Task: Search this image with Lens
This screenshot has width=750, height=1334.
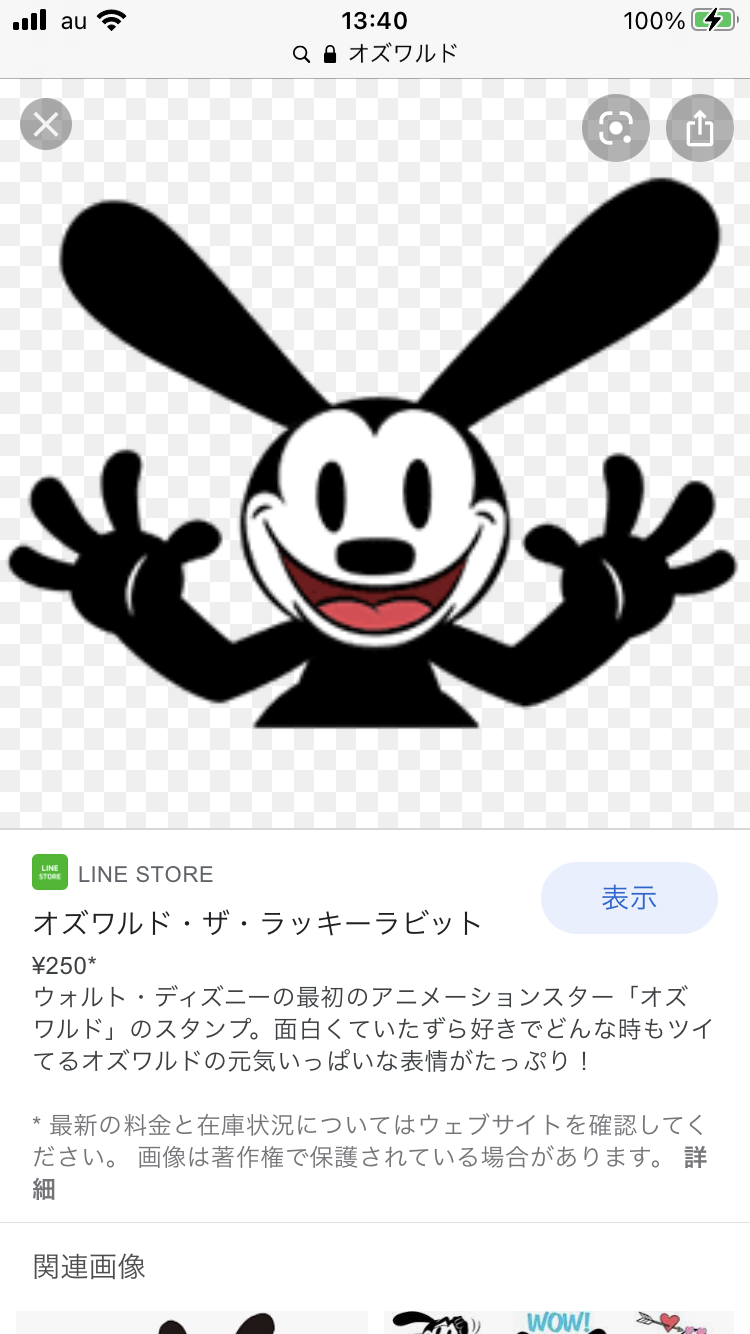Action: click(x=615, y=128)
